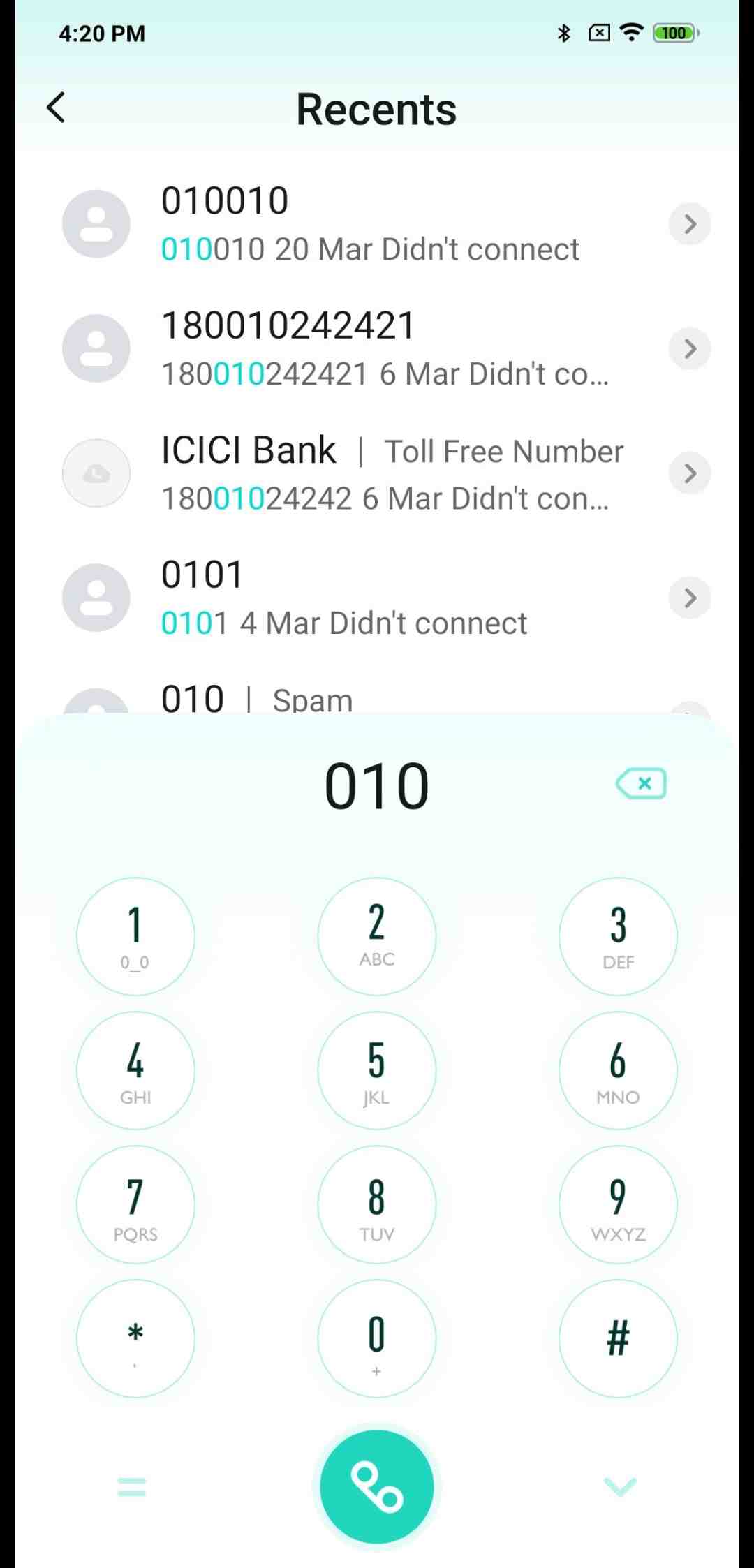The image size is (754, 1568).
Task: Go back from Recents screen
Action: click(56, 108)
